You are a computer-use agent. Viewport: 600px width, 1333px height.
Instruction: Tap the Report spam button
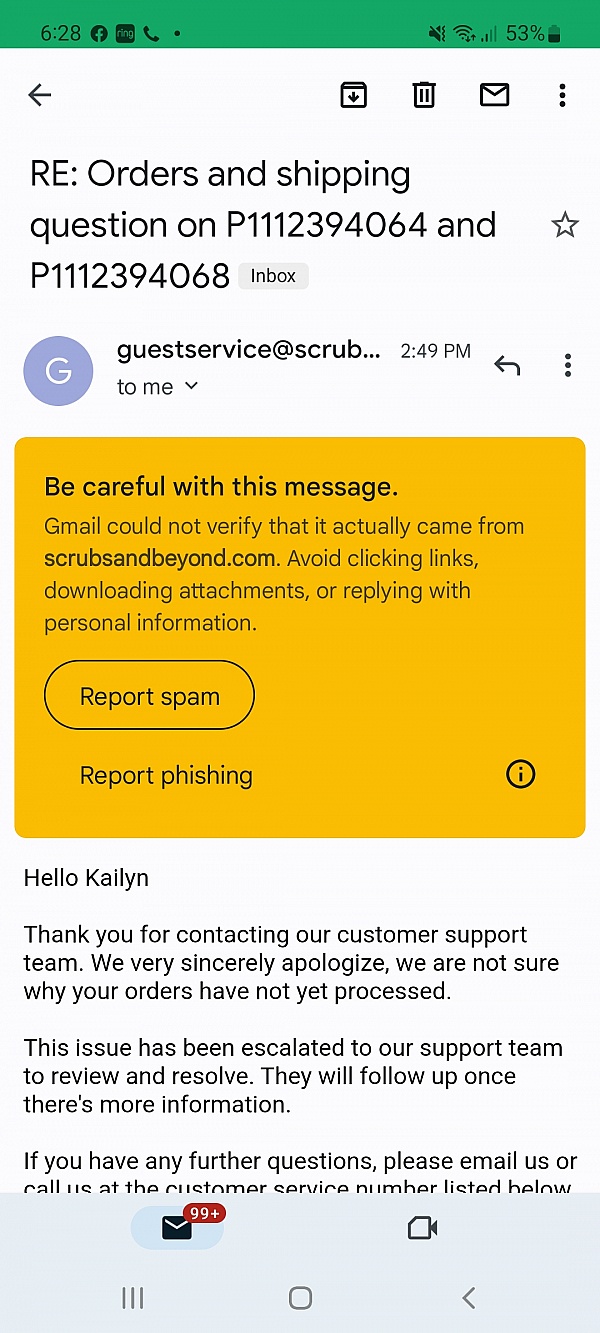click(x=150, y=696)
